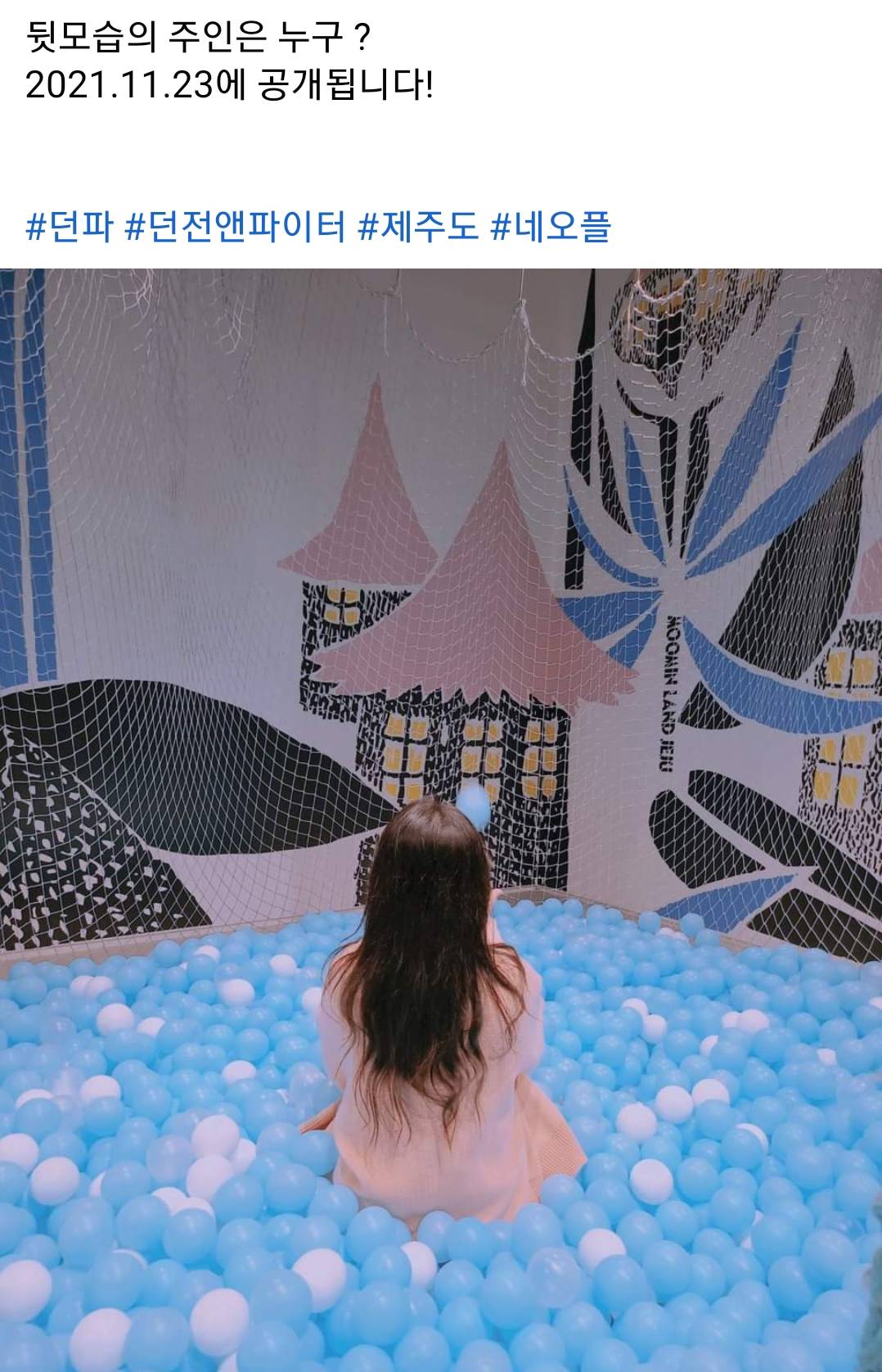Open the #던전앤파이터 hashtag

click(x=236, y=226)
